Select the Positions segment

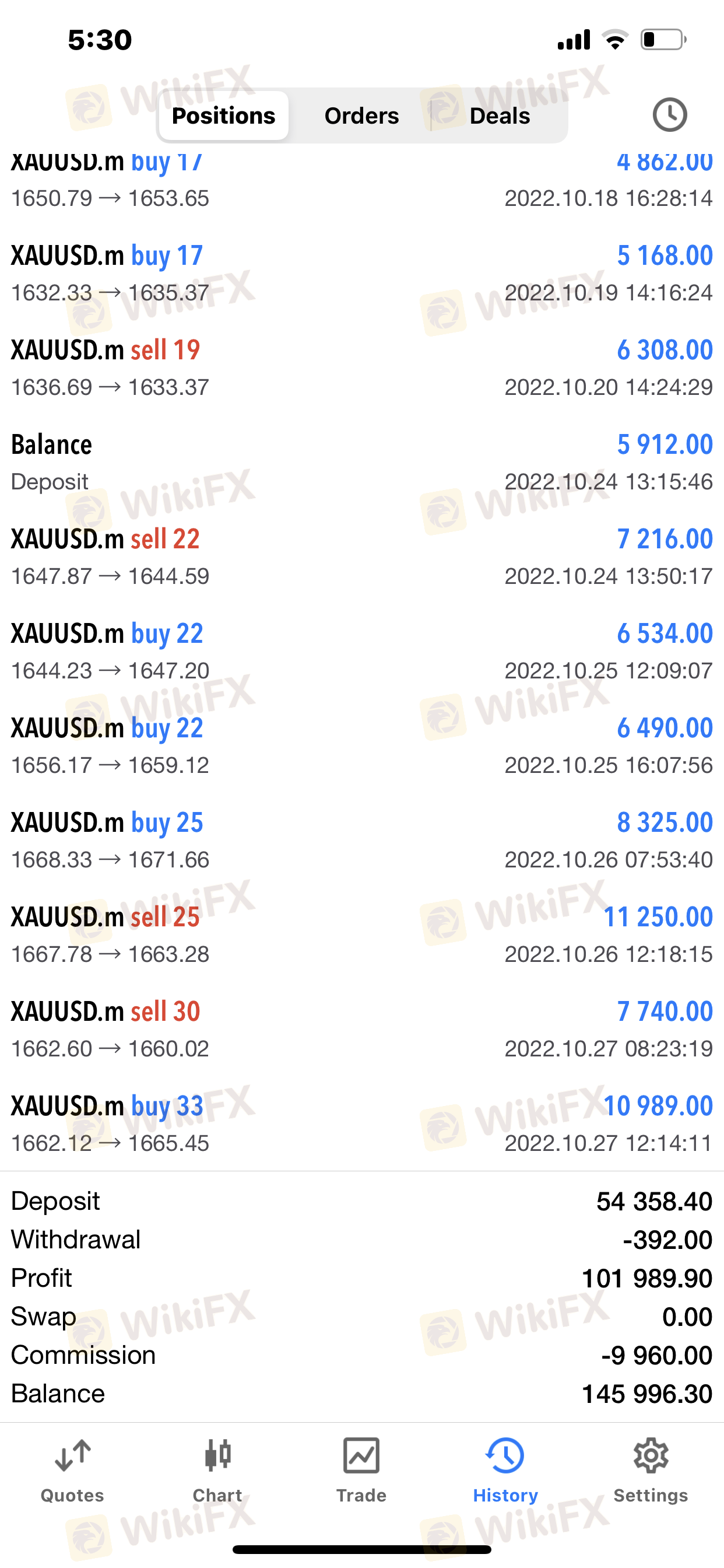223,116
